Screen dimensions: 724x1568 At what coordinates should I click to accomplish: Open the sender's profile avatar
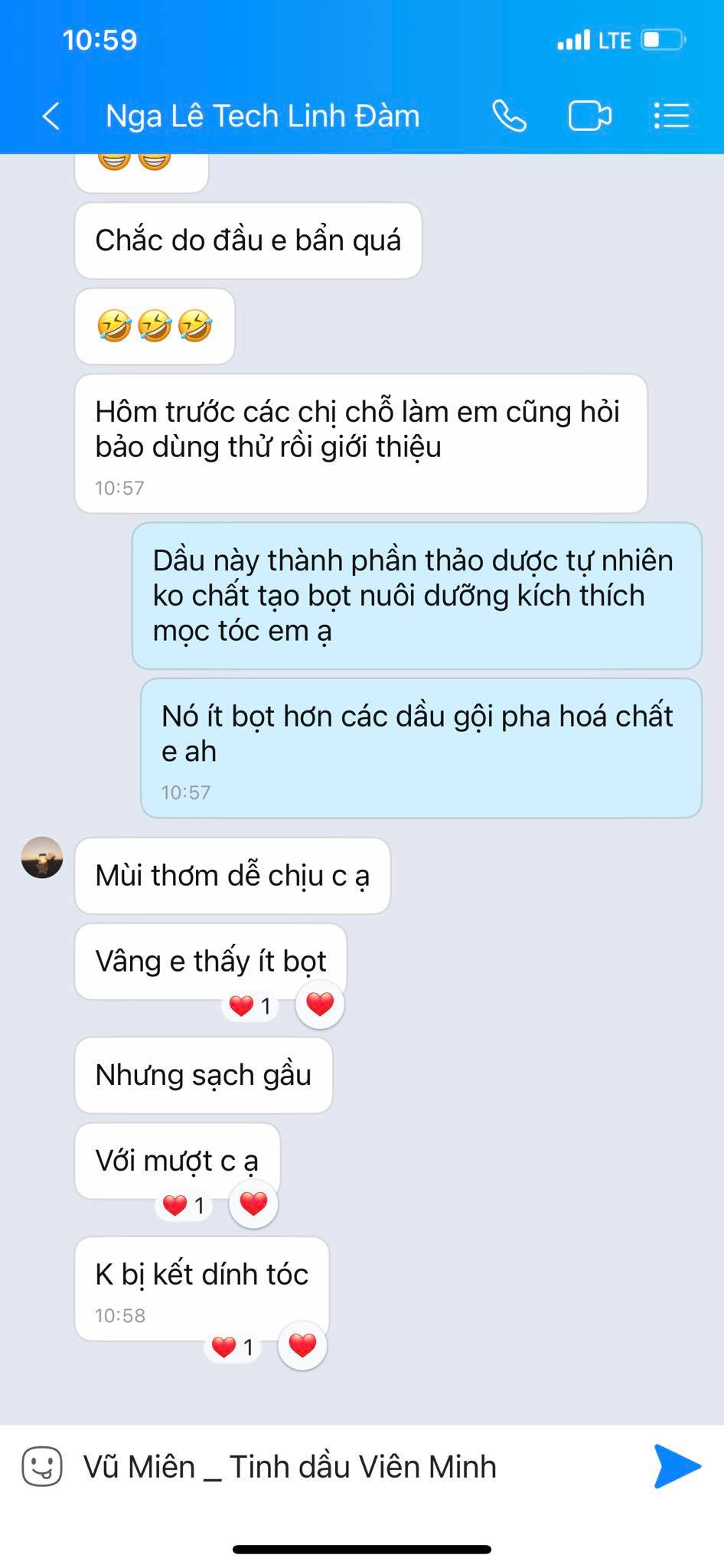click(x=42, y=857)
